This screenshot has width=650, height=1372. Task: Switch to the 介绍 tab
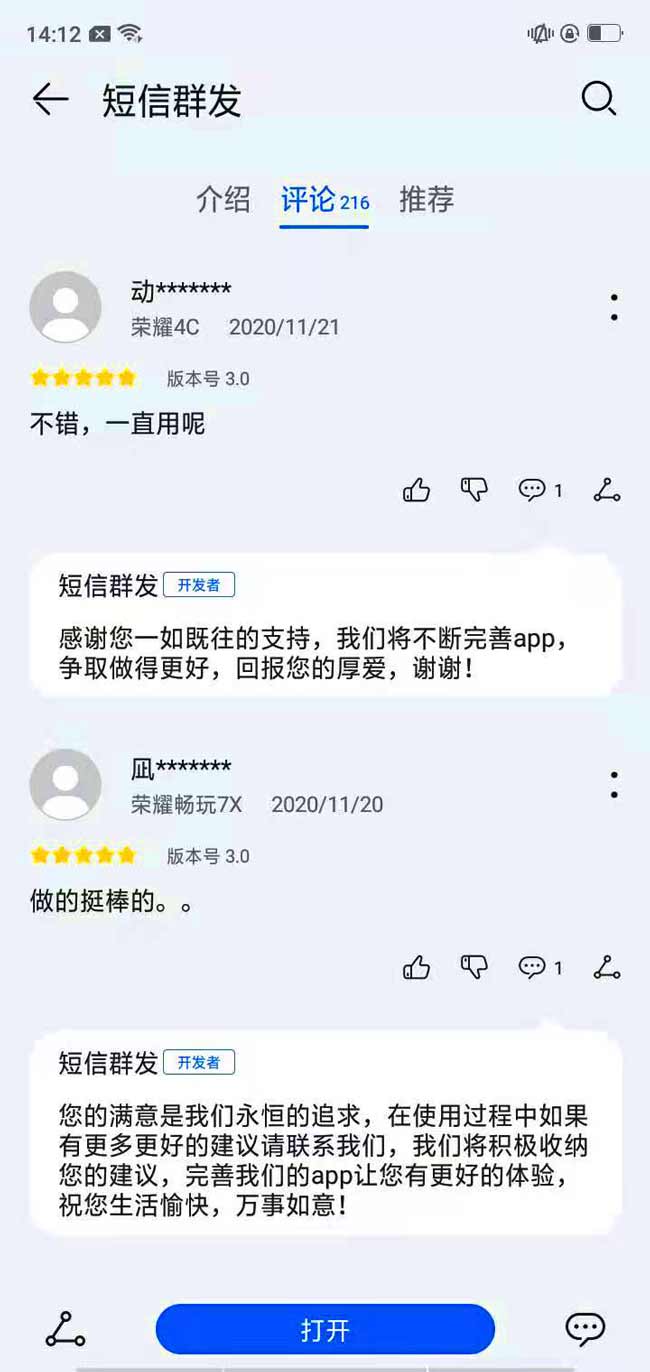point(223,199)
